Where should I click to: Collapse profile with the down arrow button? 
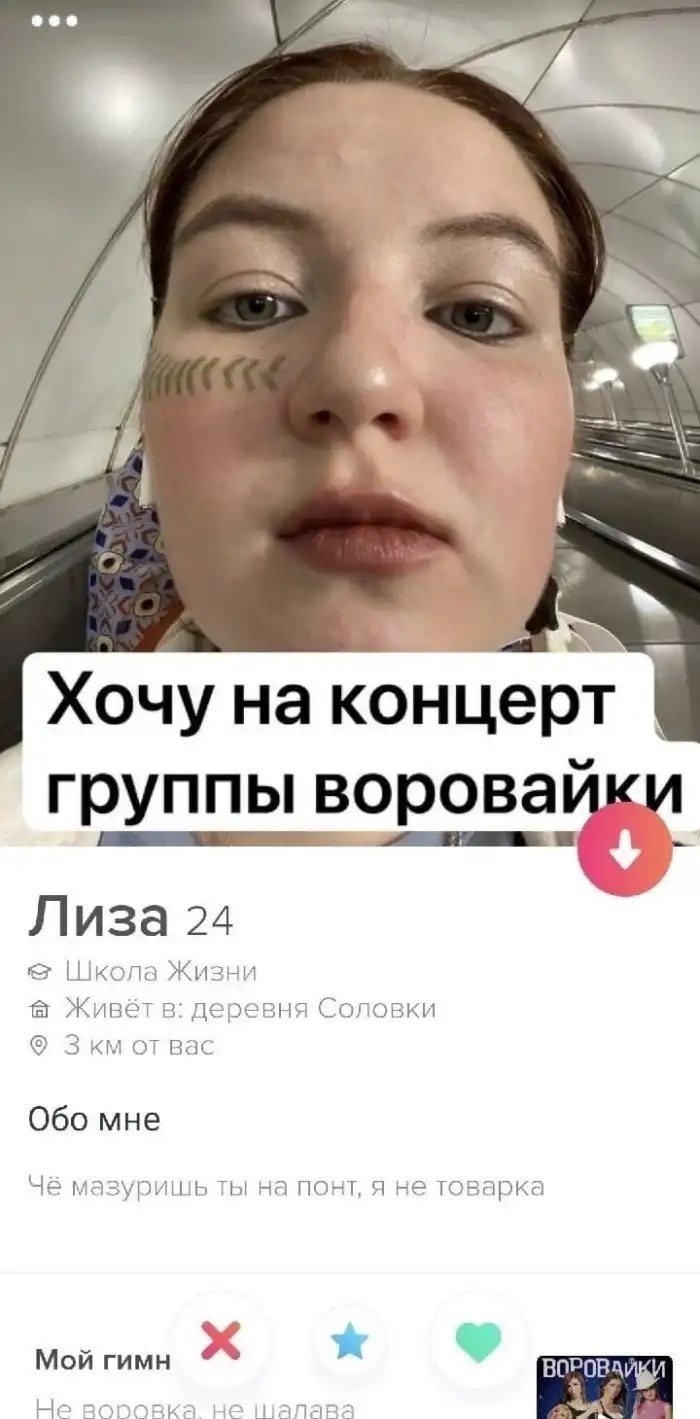(625, 850)
